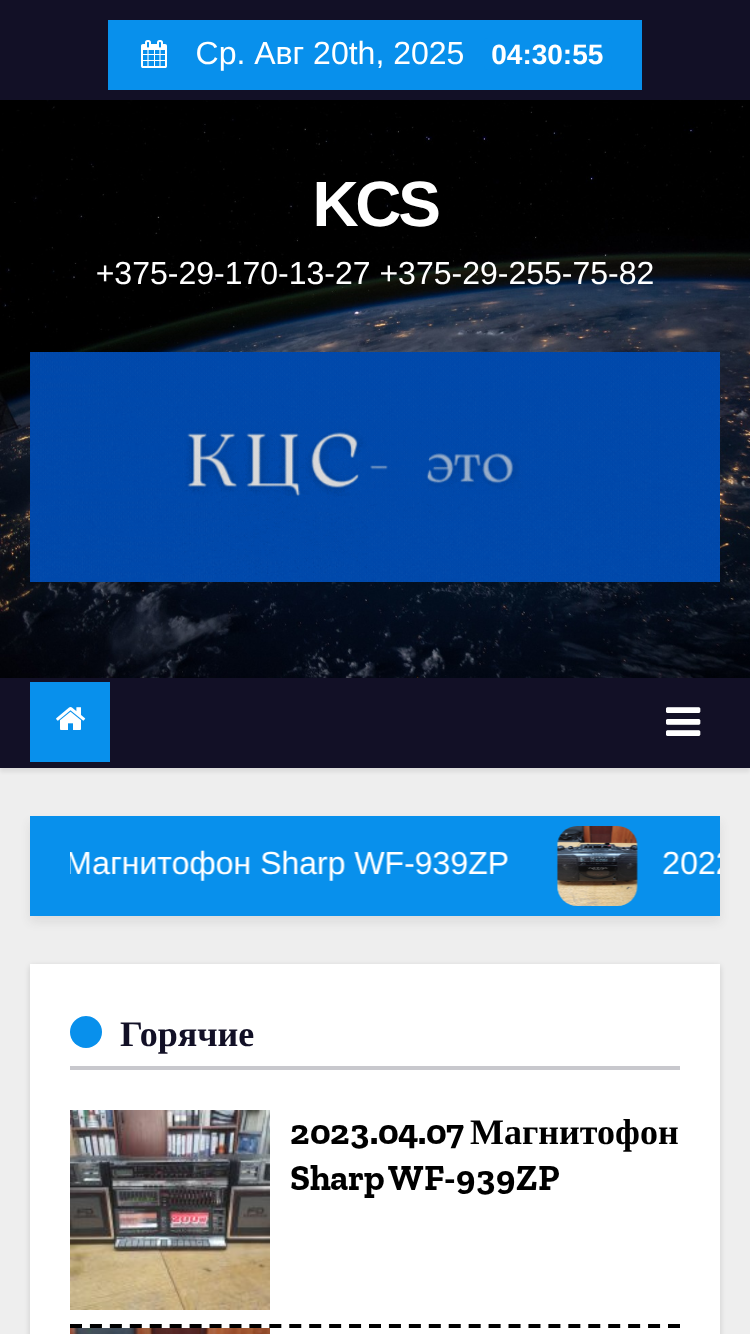Open the hamburger navigation menu
The image size is (750, 1334).
point(683,721)
